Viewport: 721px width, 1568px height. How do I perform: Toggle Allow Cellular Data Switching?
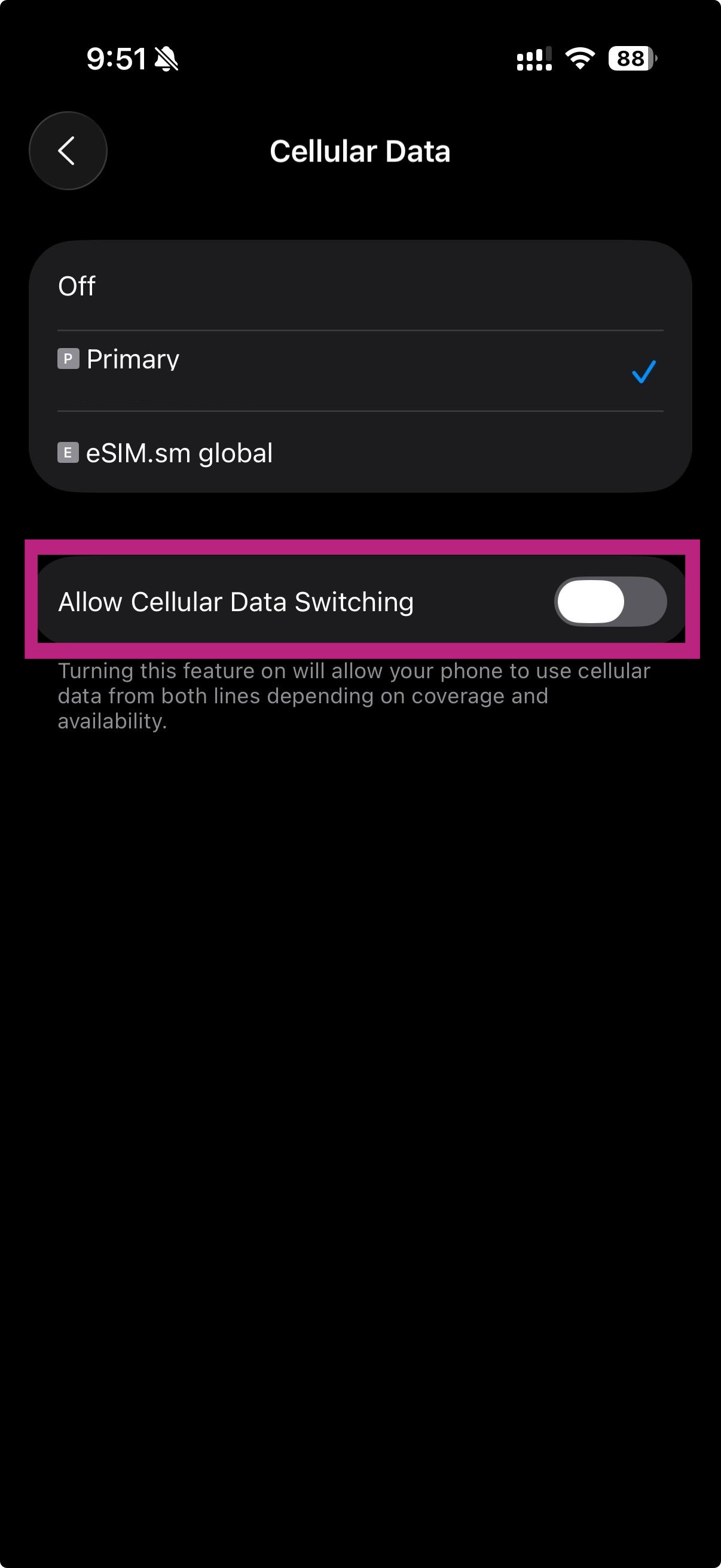click(x=610, y=602)
